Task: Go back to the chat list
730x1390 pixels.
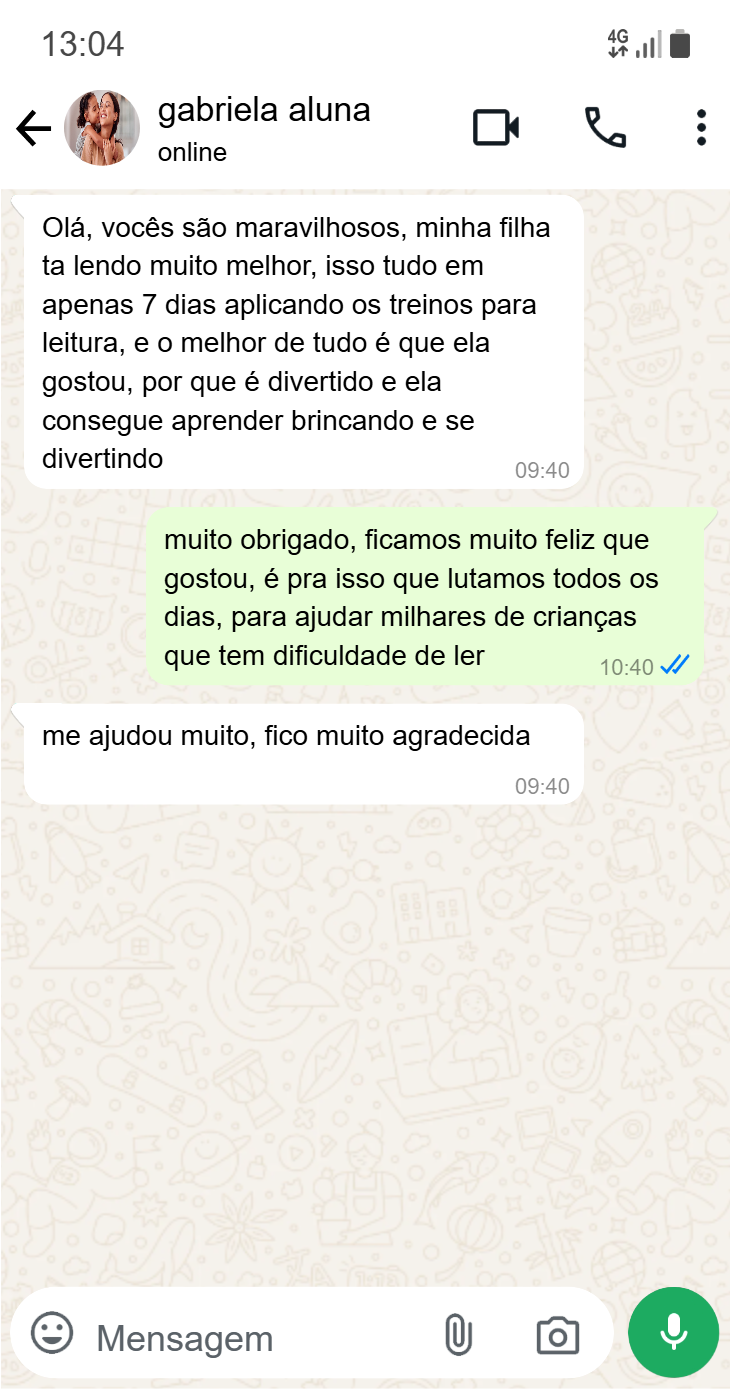Action: tap(33, 129)
